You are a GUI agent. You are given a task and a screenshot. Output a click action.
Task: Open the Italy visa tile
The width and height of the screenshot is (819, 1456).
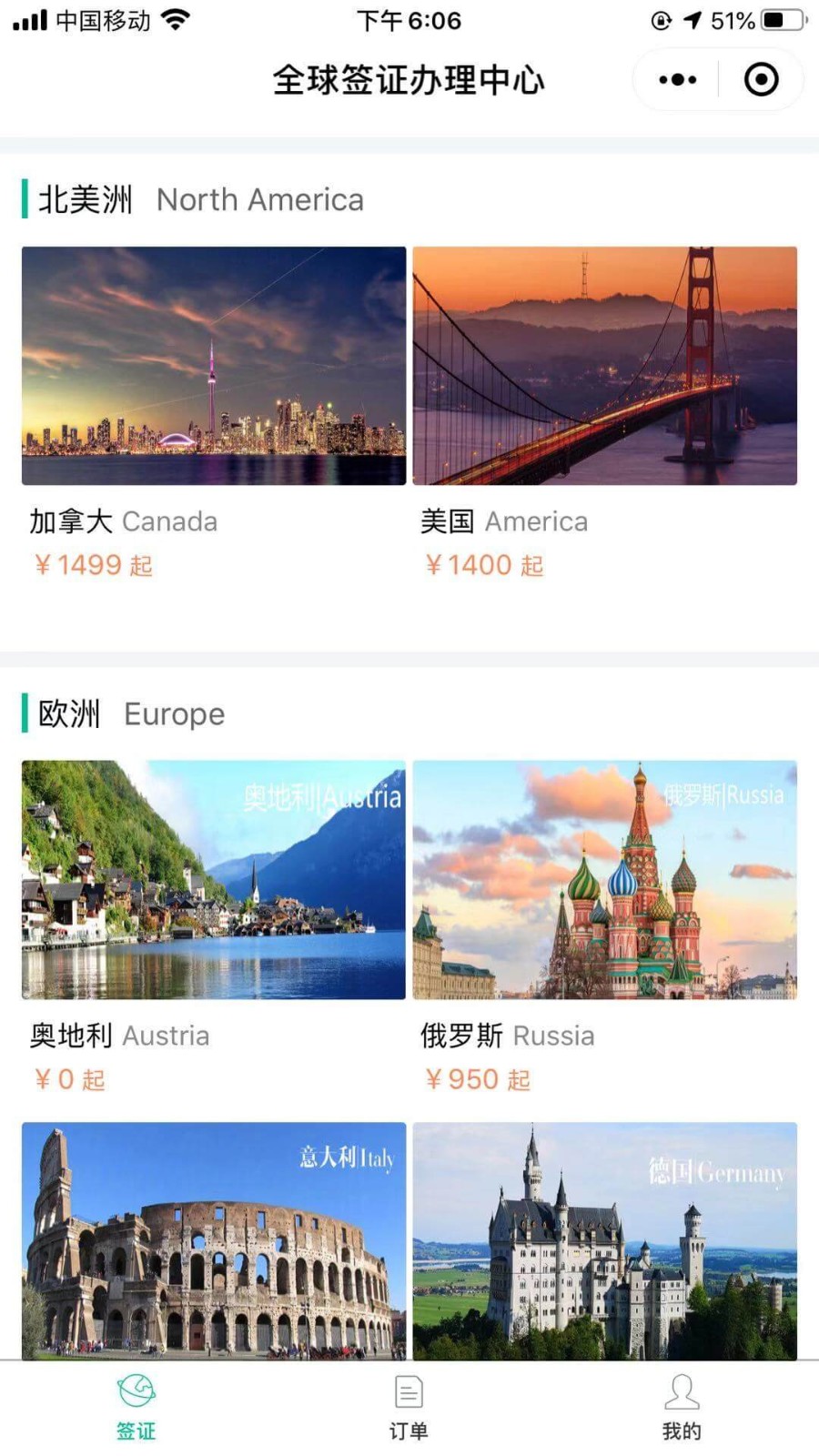pos(214,1241)
